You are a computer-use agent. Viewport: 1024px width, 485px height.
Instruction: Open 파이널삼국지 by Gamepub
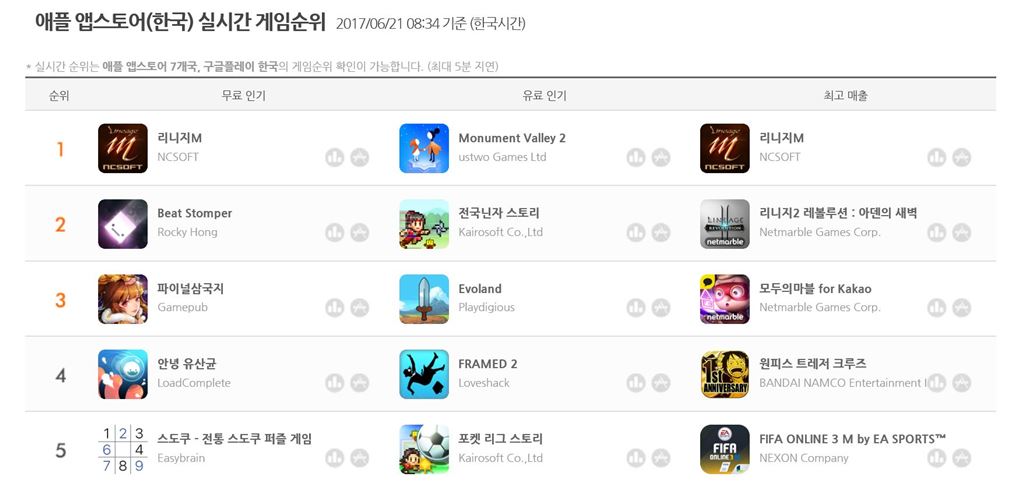tap(190, 288)
